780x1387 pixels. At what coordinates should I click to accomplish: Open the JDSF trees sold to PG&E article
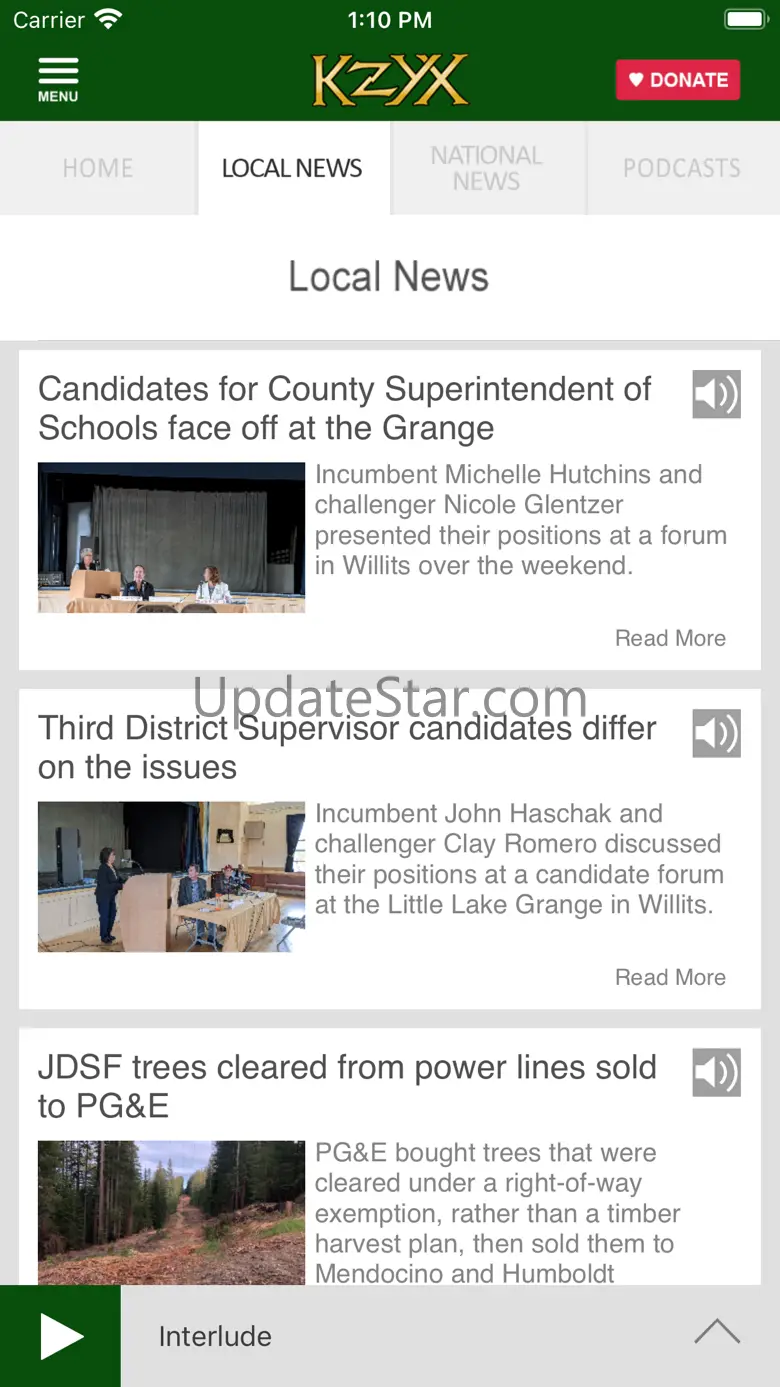[347, 1086]
